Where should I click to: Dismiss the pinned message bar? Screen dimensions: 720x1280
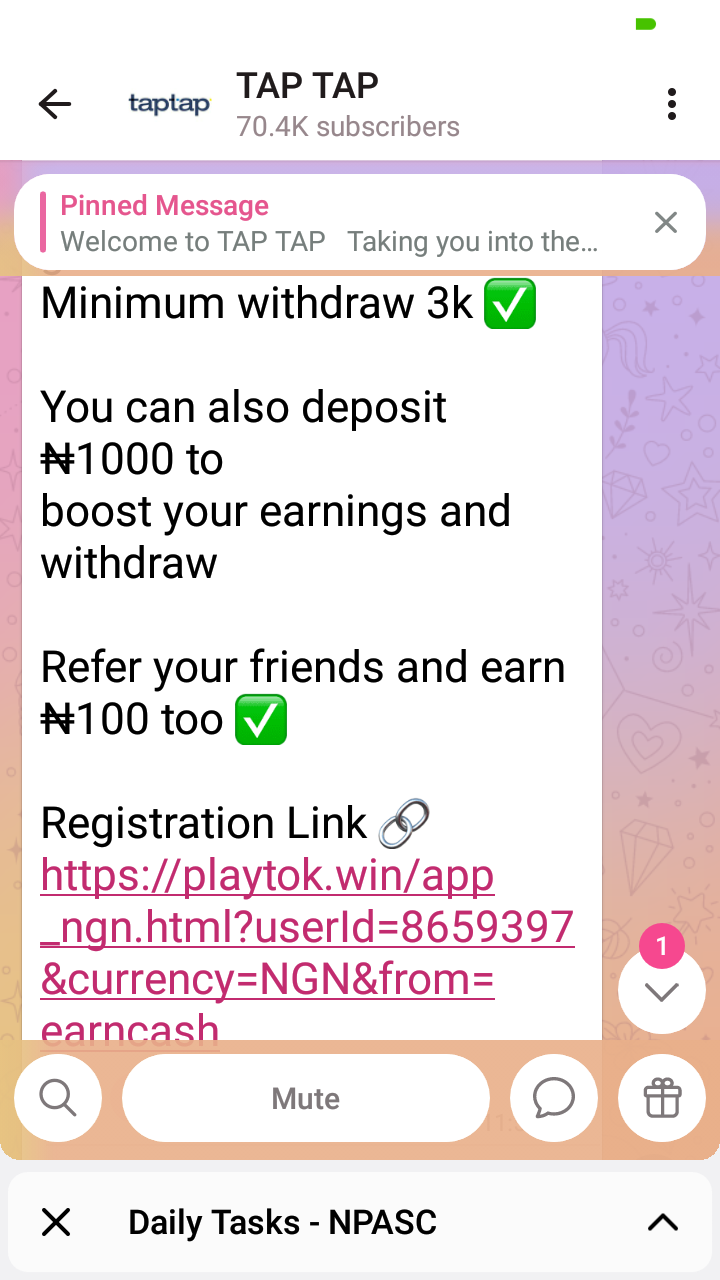[x=665, y=223]
